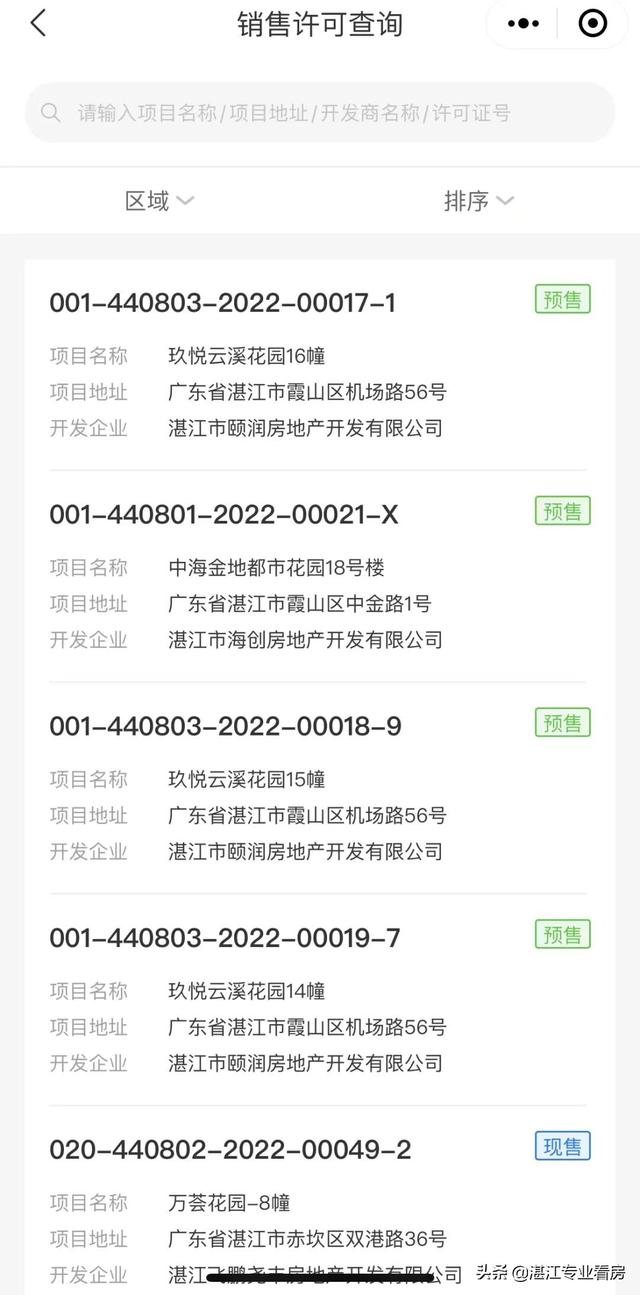640x1295 pixels.
Task: View details of 玖悦云溪花园15幢 permit
Action: (x=320, y=789)
